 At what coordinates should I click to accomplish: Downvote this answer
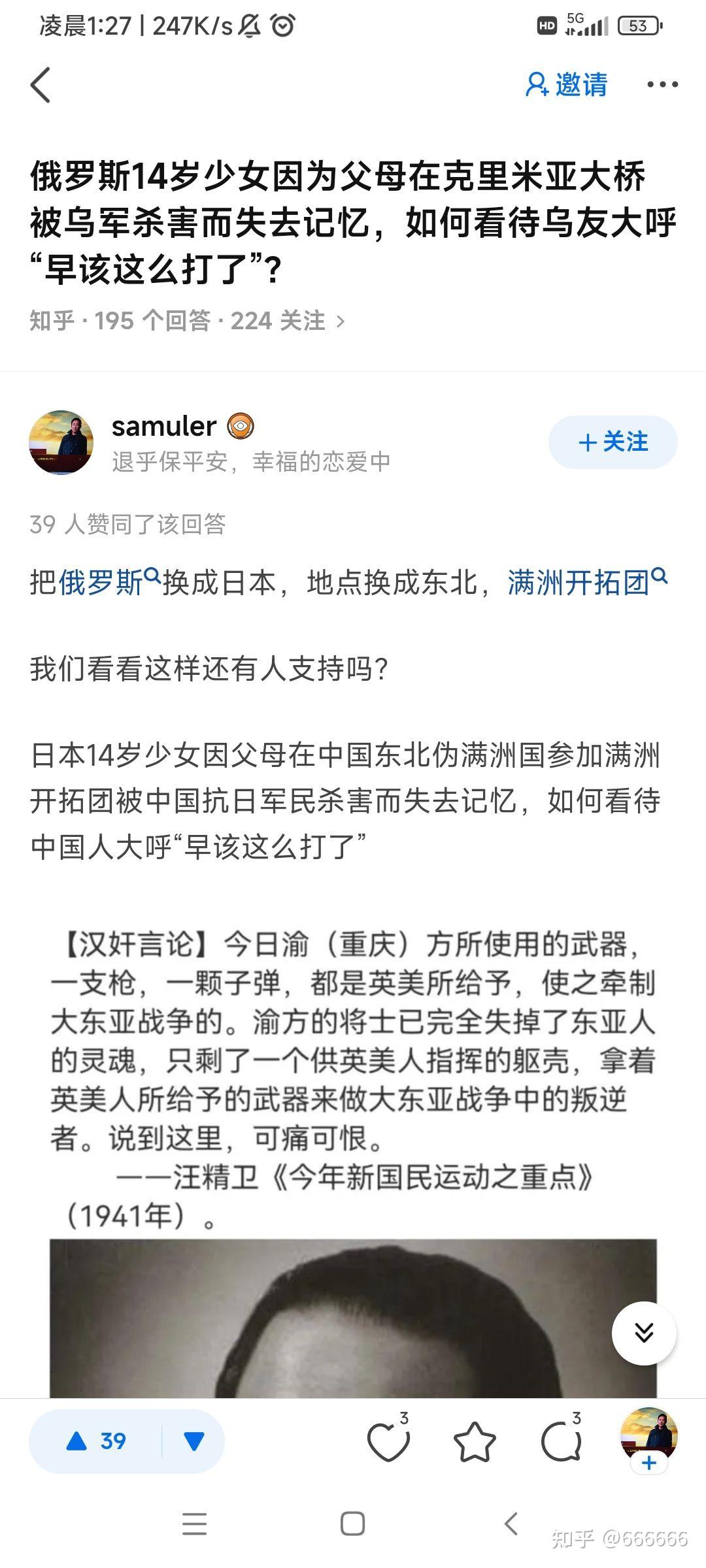tap(194, 1441)
